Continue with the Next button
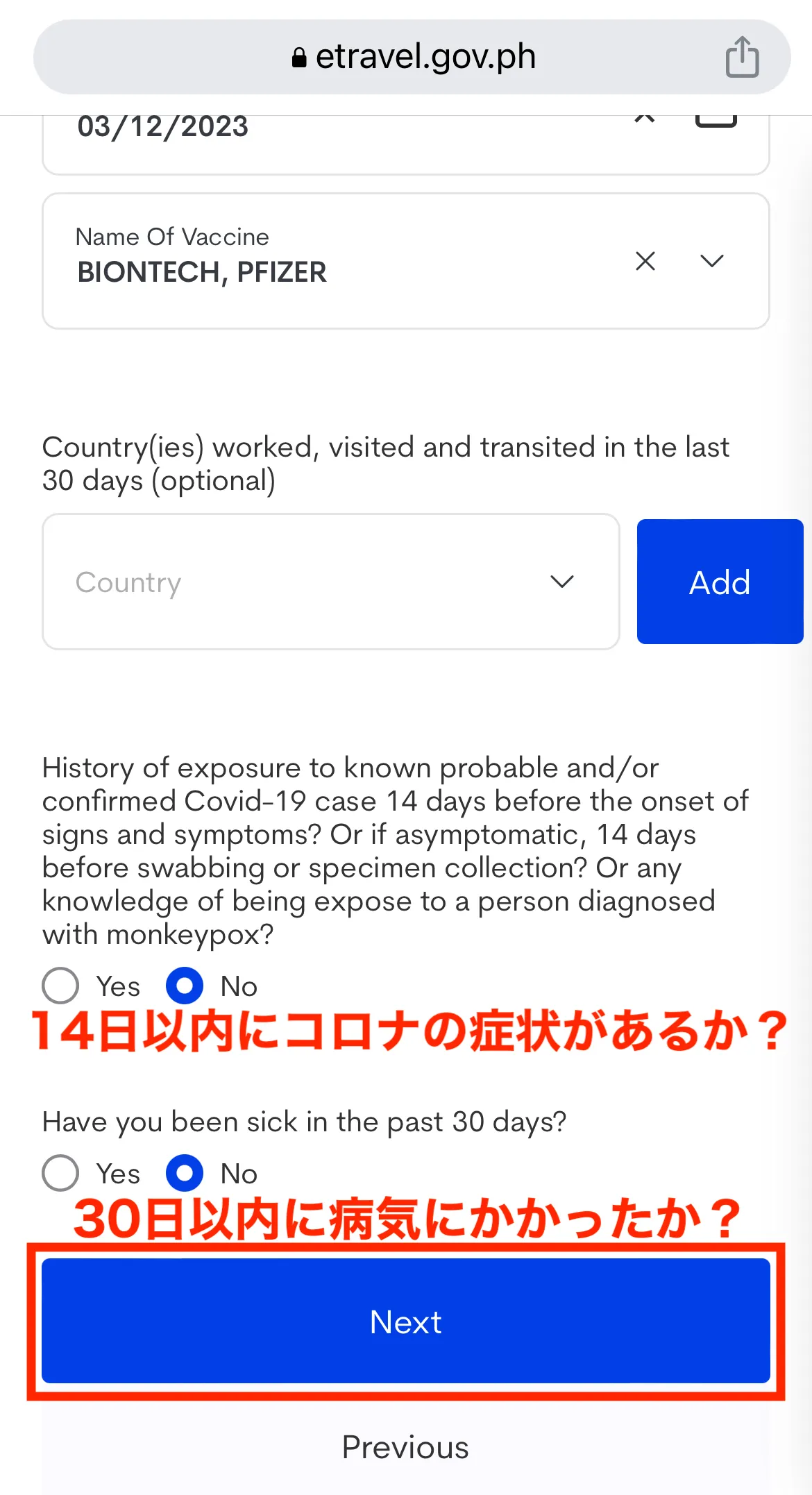 406,1321
